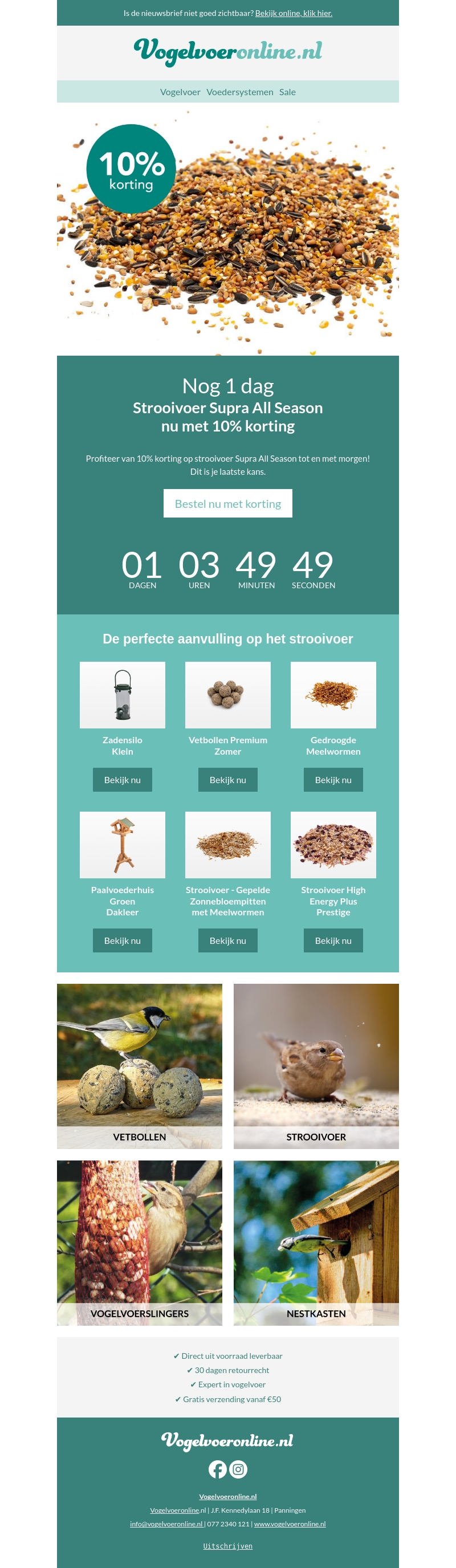Open www.vogelvoeronline.nl website link
The image size is (456, 1568).
click(290, 1524)
